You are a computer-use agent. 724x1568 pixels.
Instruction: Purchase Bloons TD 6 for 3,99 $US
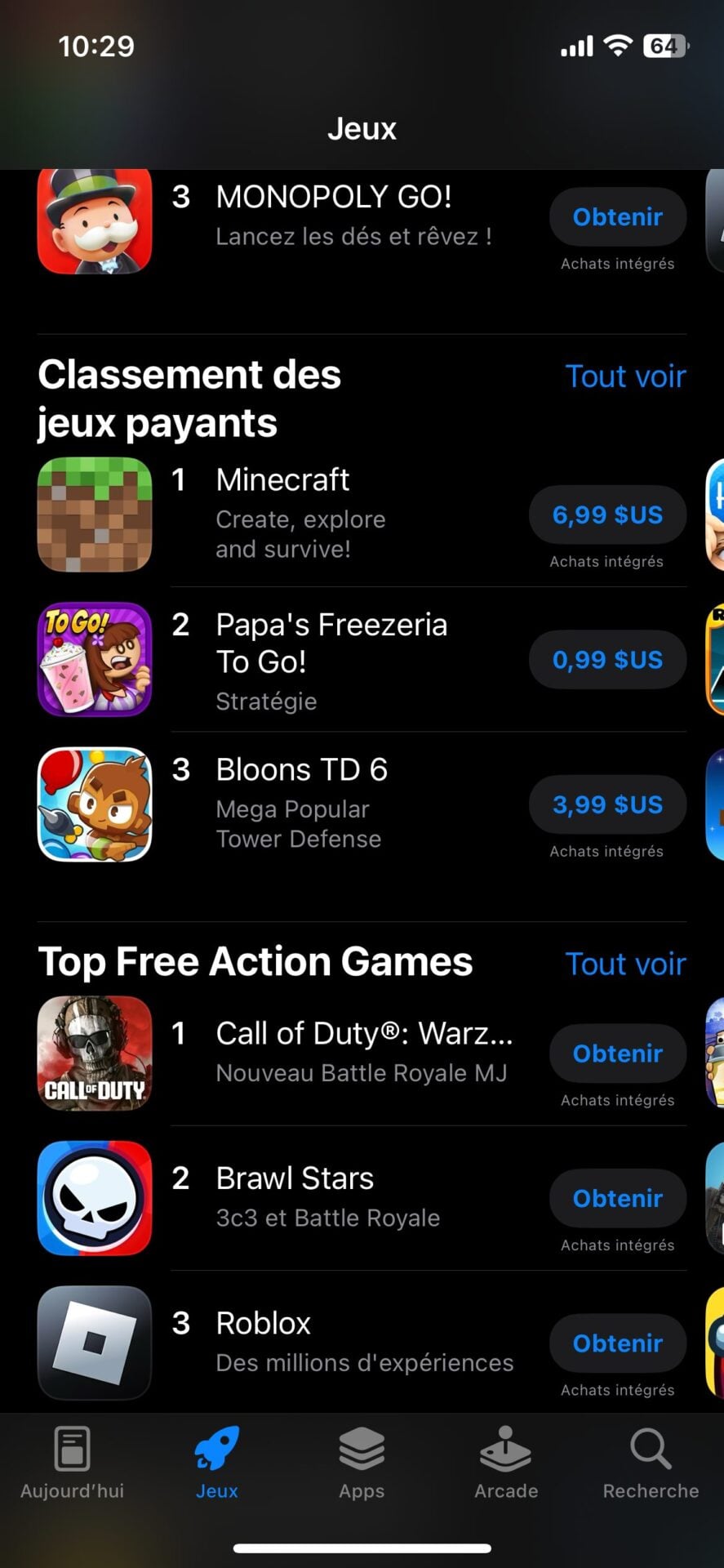click(607, 804)
